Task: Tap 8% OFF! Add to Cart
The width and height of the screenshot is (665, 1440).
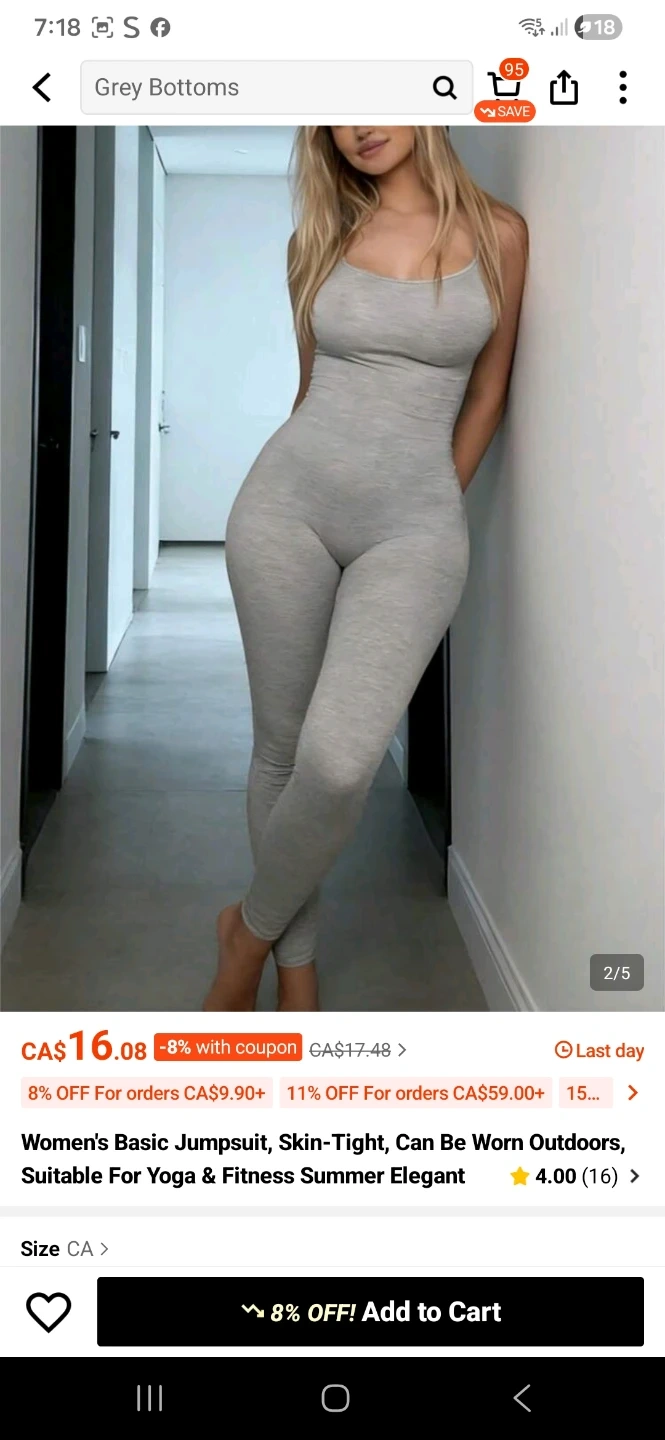Action: (x=370, y=1312)
